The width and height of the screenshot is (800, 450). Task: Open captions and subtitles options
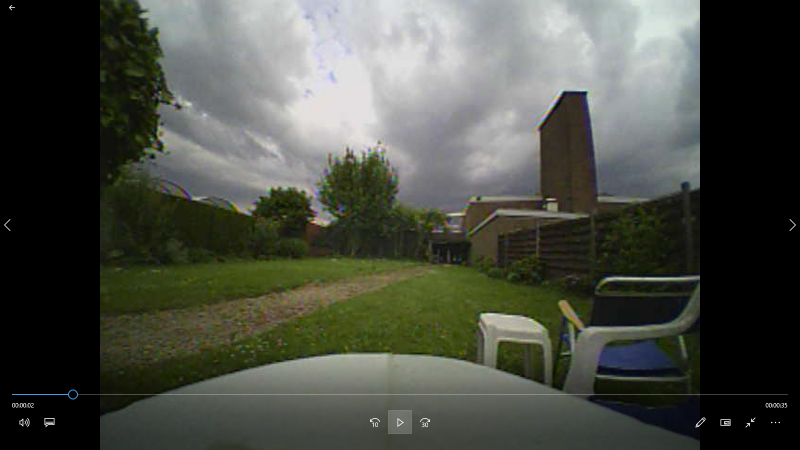[49, 422]
